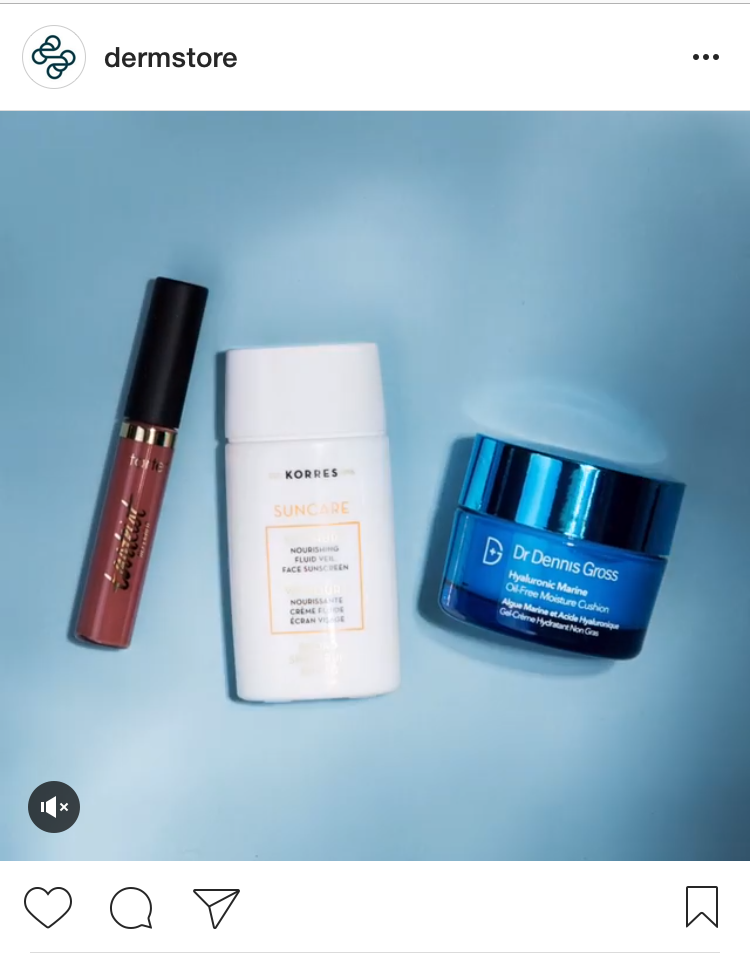Like the dermstore post
The width and height of the screenshot is (750, 955).
(x=48, y=907)
